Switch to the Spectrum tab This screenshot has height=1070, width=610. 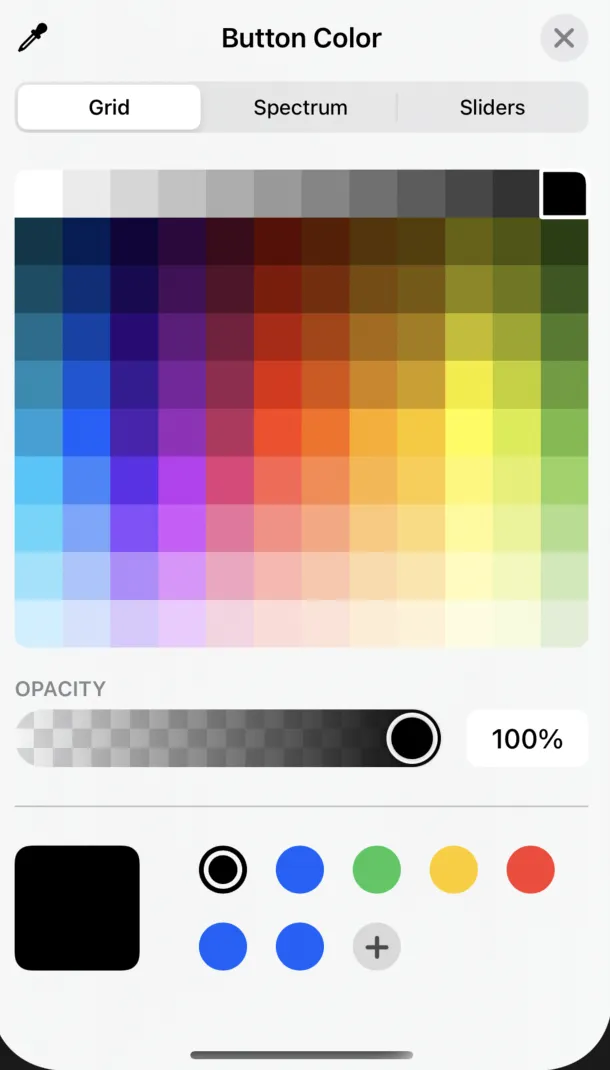(x=300, y=108)
